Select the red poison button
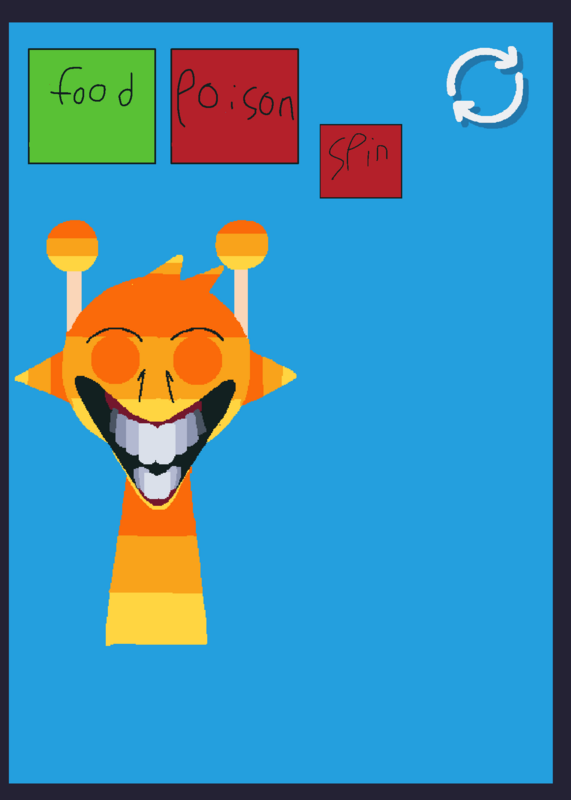Image resolution: width=571 pixels, height=800 pixels. click(235, 106)
